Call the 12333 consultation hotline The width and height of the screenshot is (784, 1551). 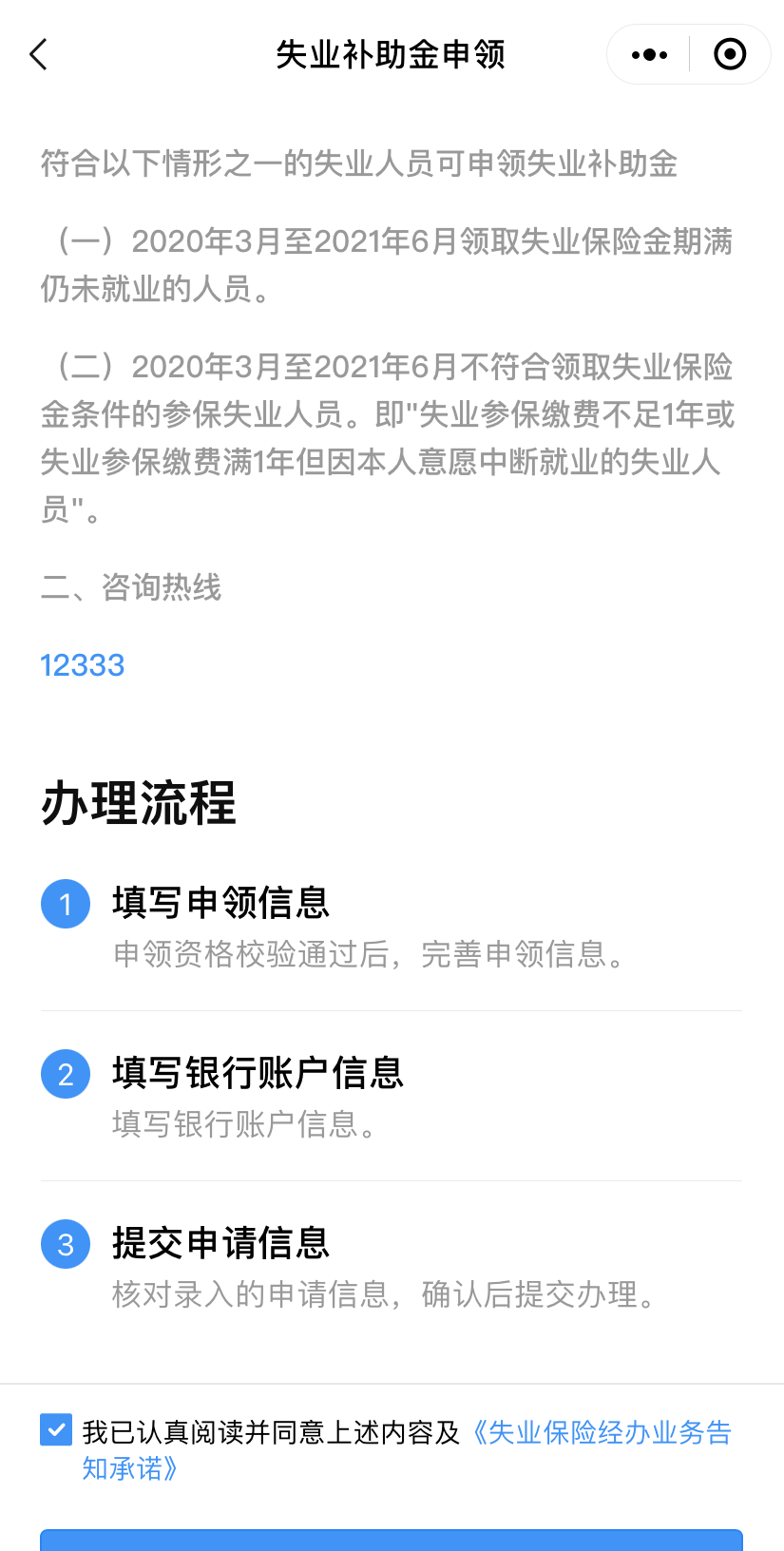83,665
